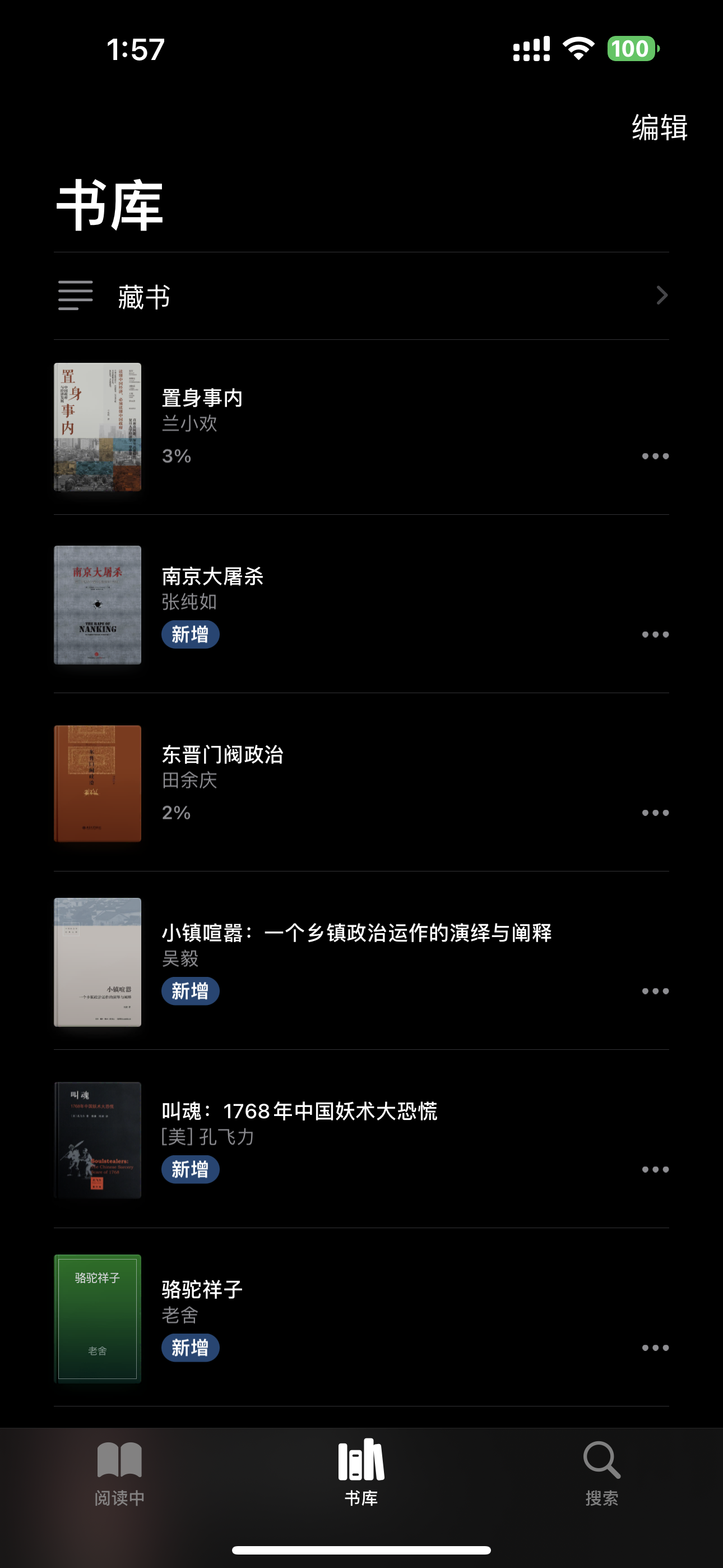Open 叫魂：1768年中国妖术大恐慌
The height and width of the screenshot is (1568, 723).
tap(299, 1112)
